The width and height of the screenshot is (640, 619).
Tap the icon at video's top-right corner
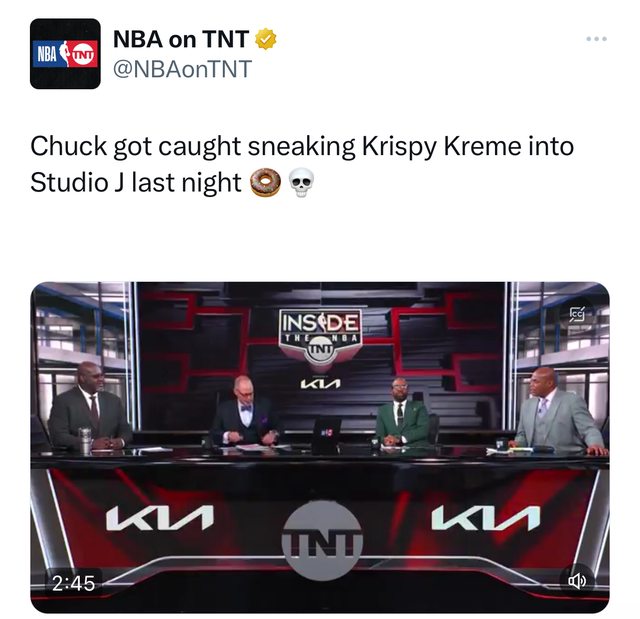pyautogui.click(x=578, y=314)
